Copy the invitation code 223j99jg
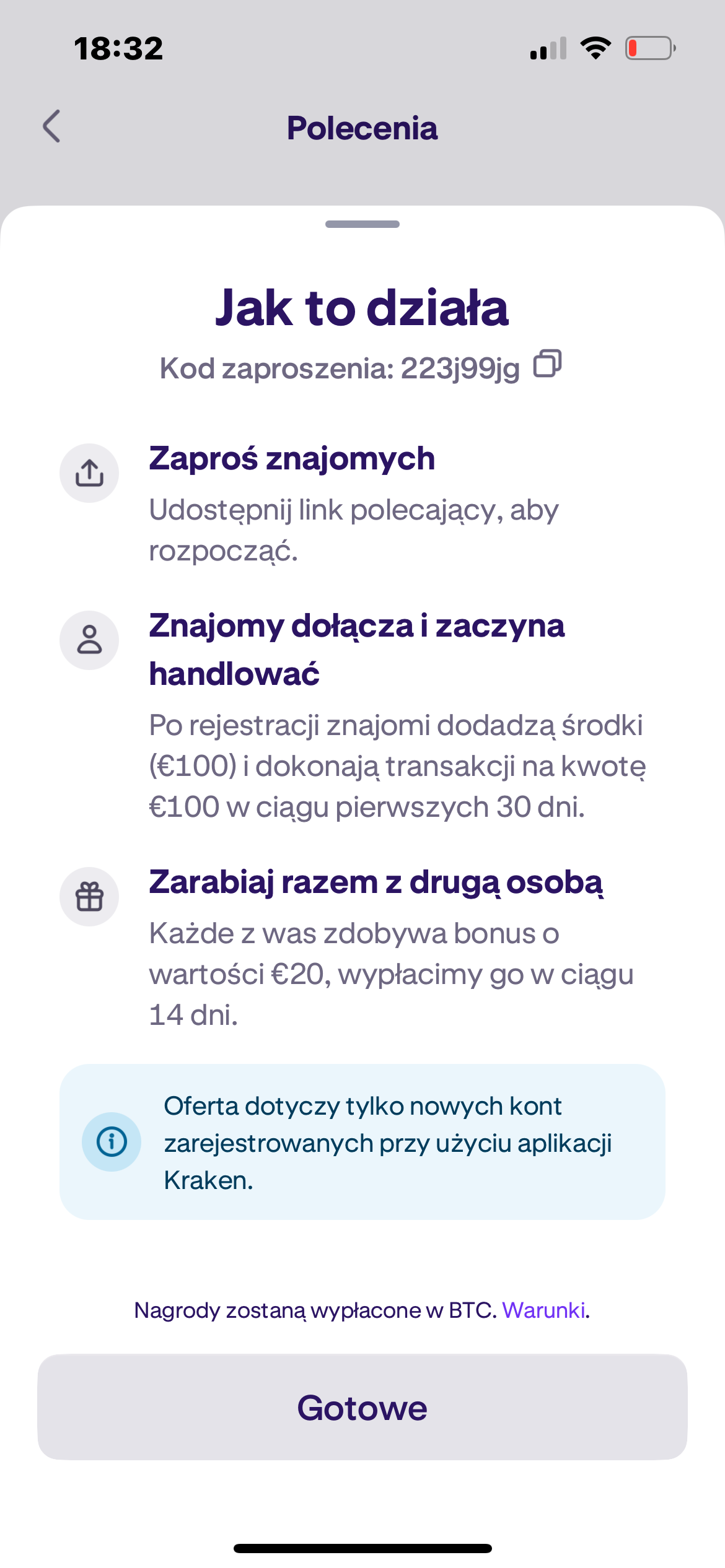The height and width of the screenshot is (1568, 725). 547,364
